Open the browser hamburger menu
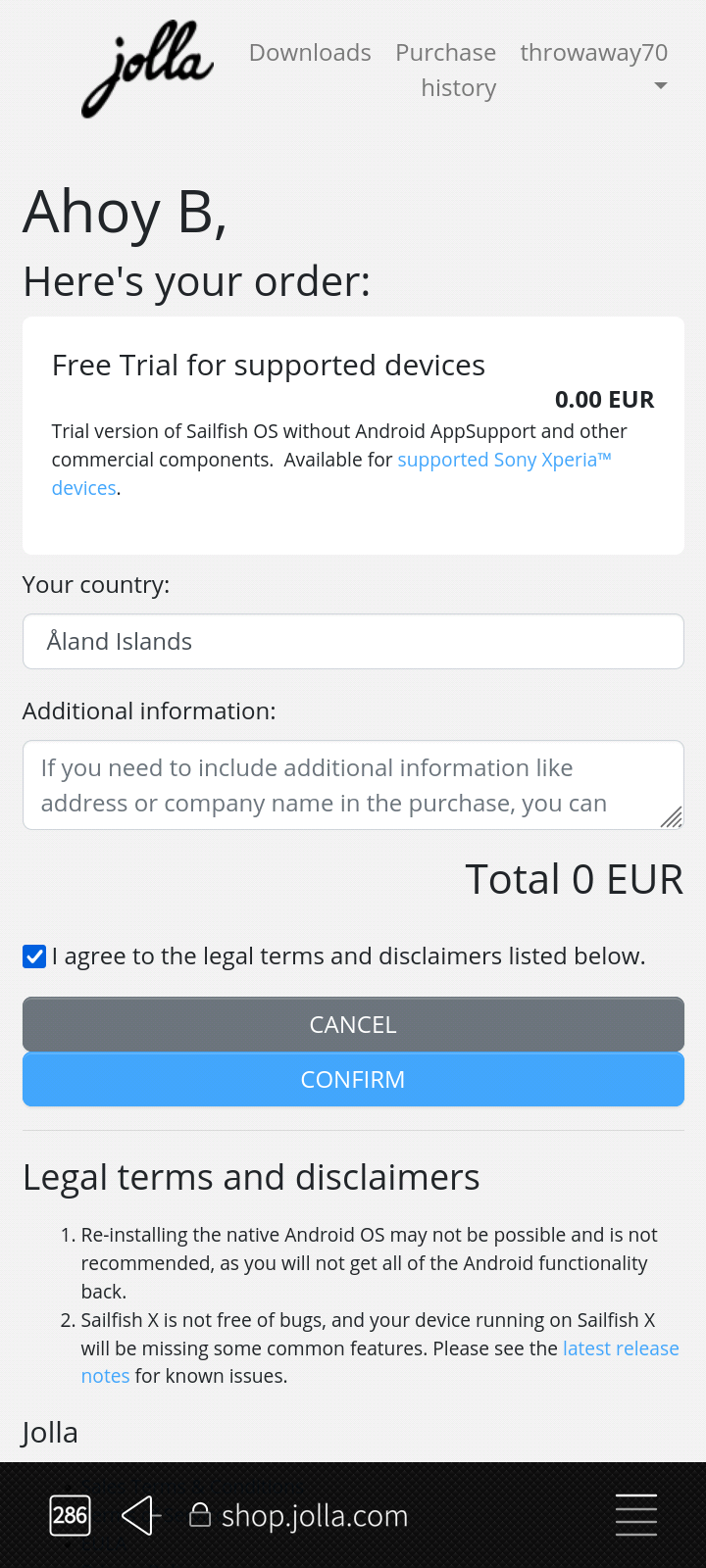The height and width of the screenshot is (1568, 706). point(635,1515)
